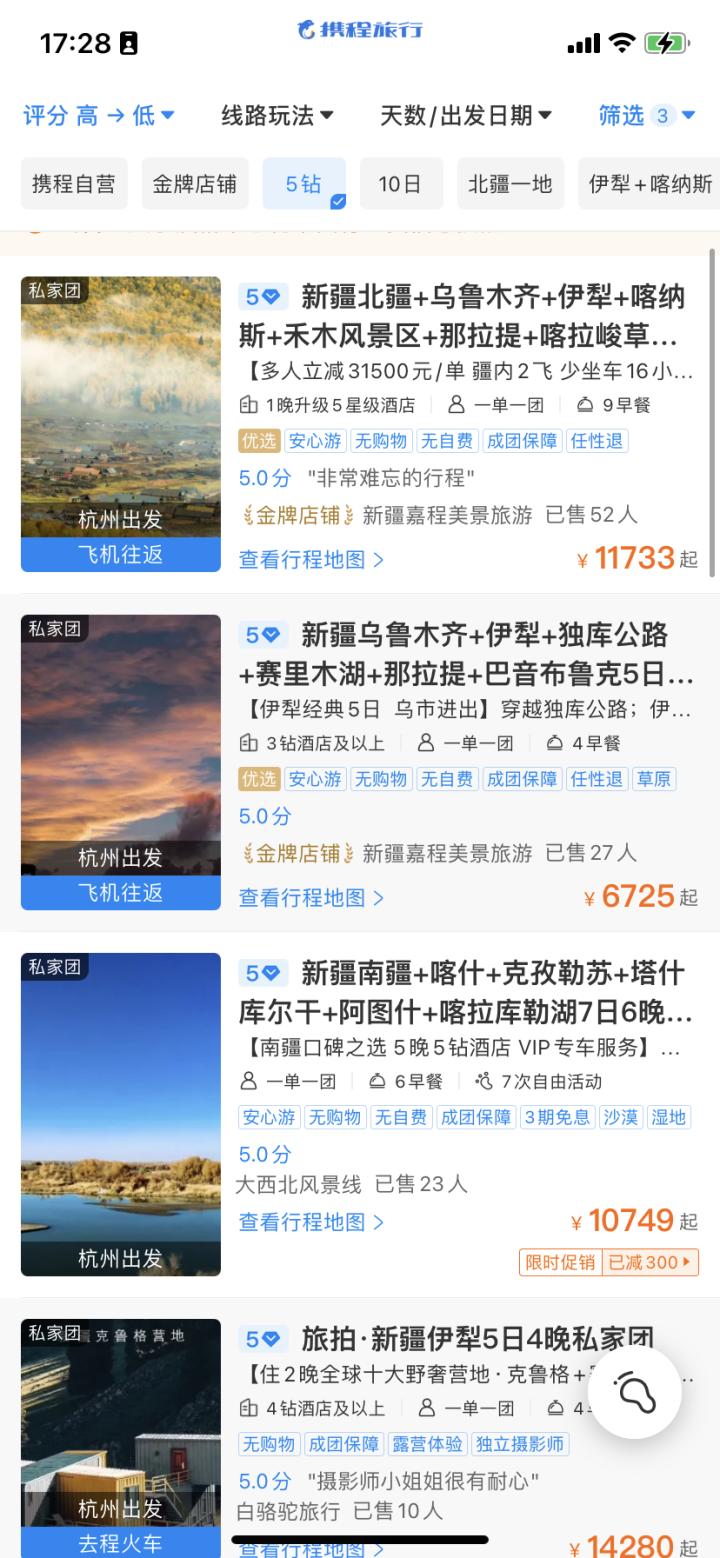This screenshot has height=1558, width=720.
Task: Tap the 私家团 badge on the first tour photo
Action: coord(54,290)
